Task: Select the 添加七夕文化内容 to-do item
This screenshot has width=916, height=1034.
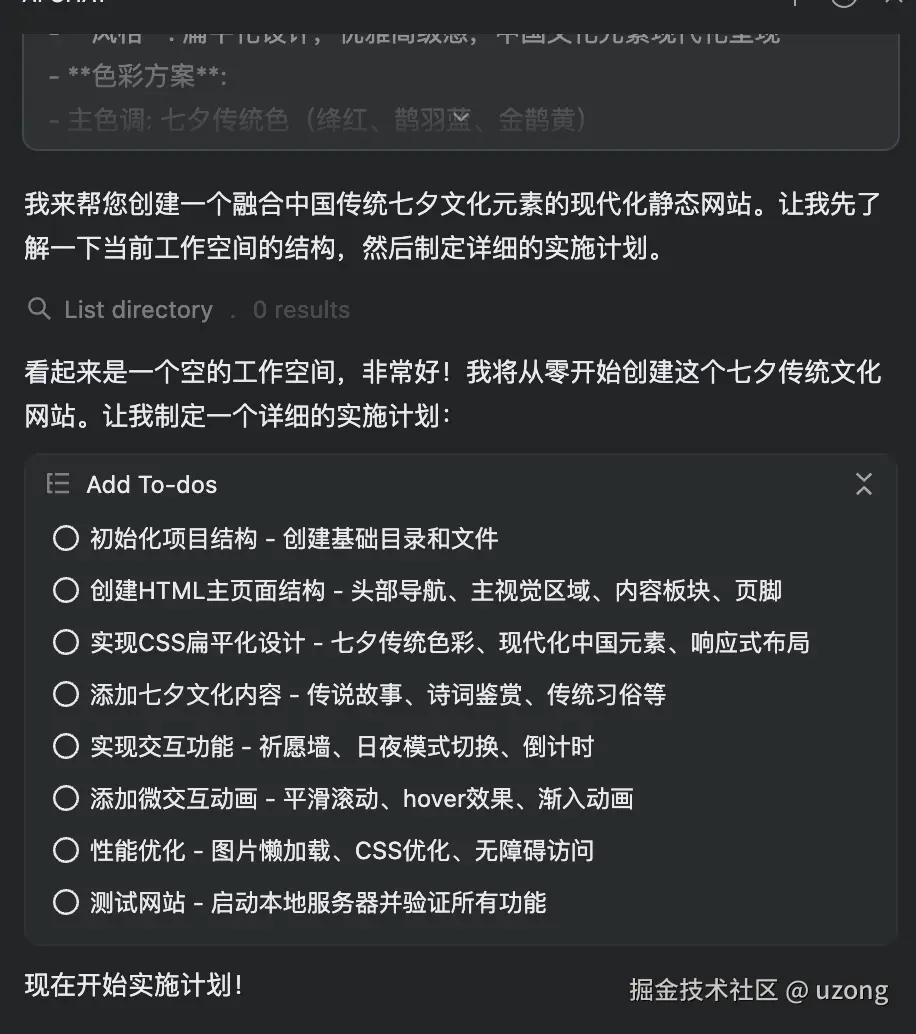Action: 66,695
